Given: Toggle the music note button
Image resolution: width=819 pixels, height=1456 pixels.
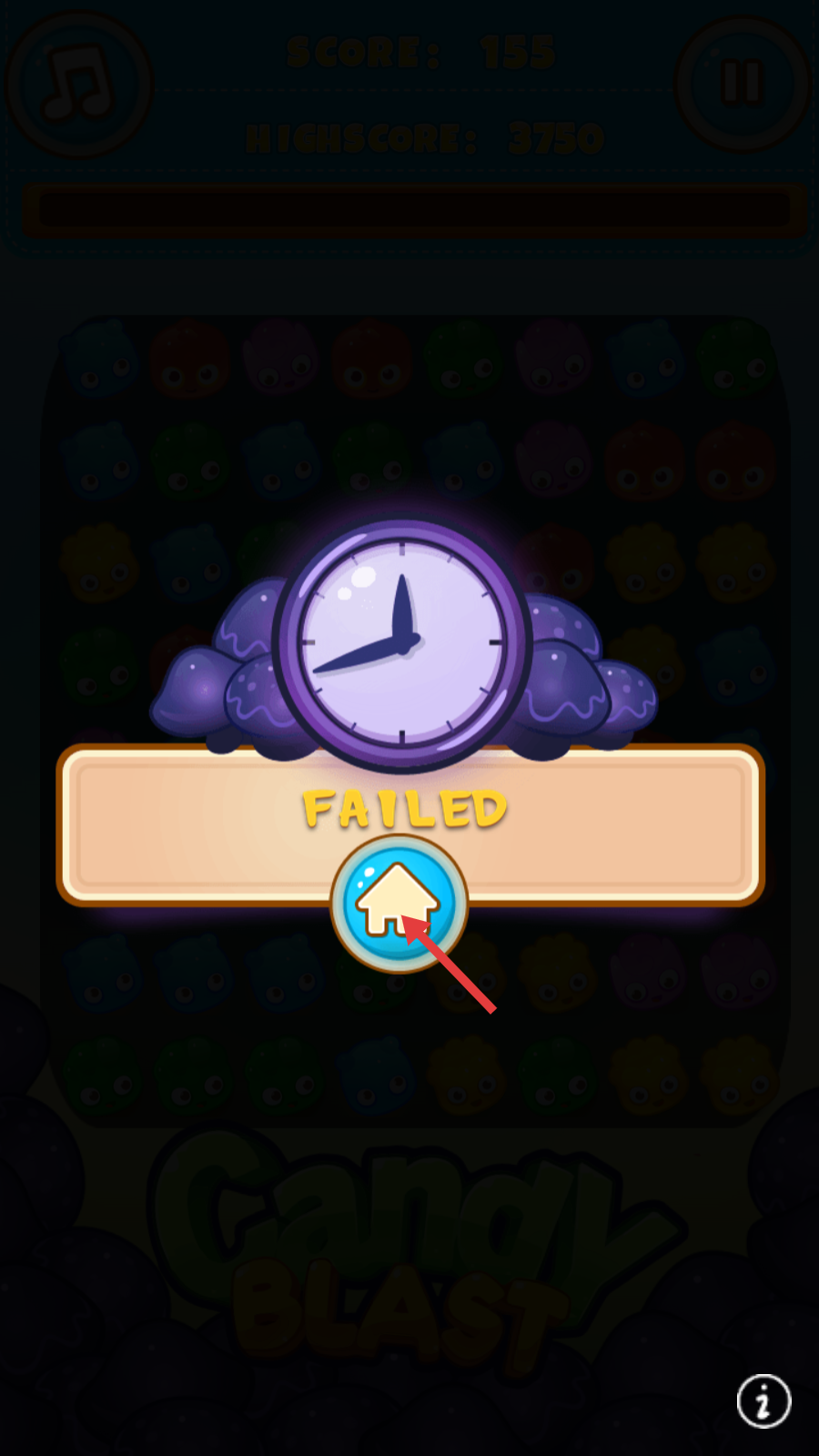Looking at the screenshot, I should coord(78,84).
